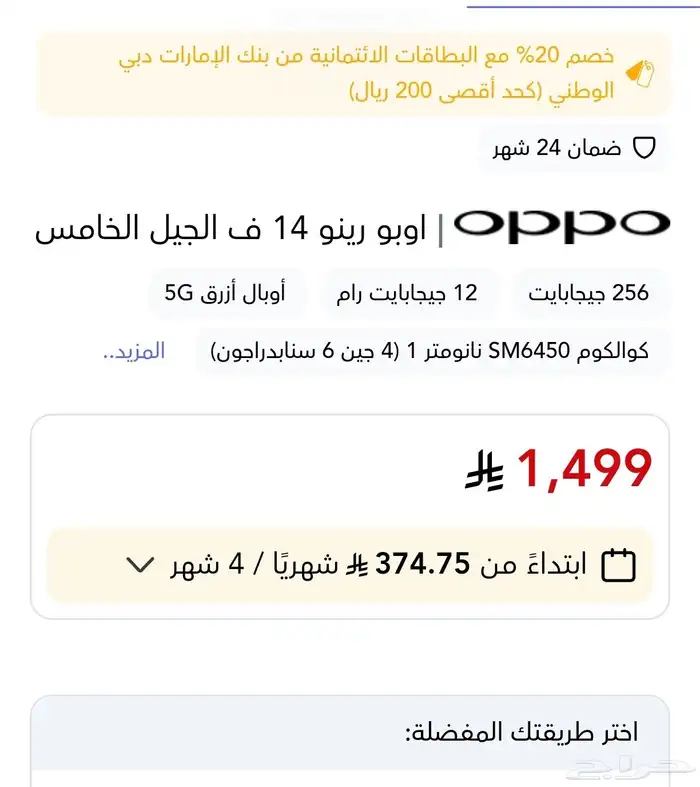
Task: Open the 20% Emirates NBD discount offer banner
Action: coord(352,73)
